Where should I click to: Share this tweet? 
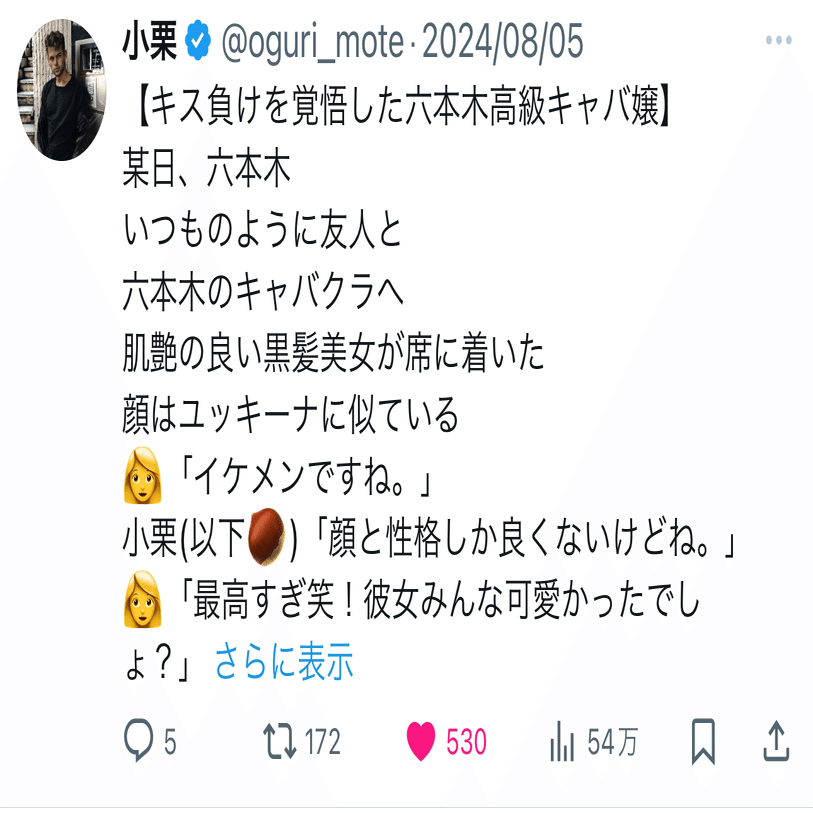tap(776, 742)
